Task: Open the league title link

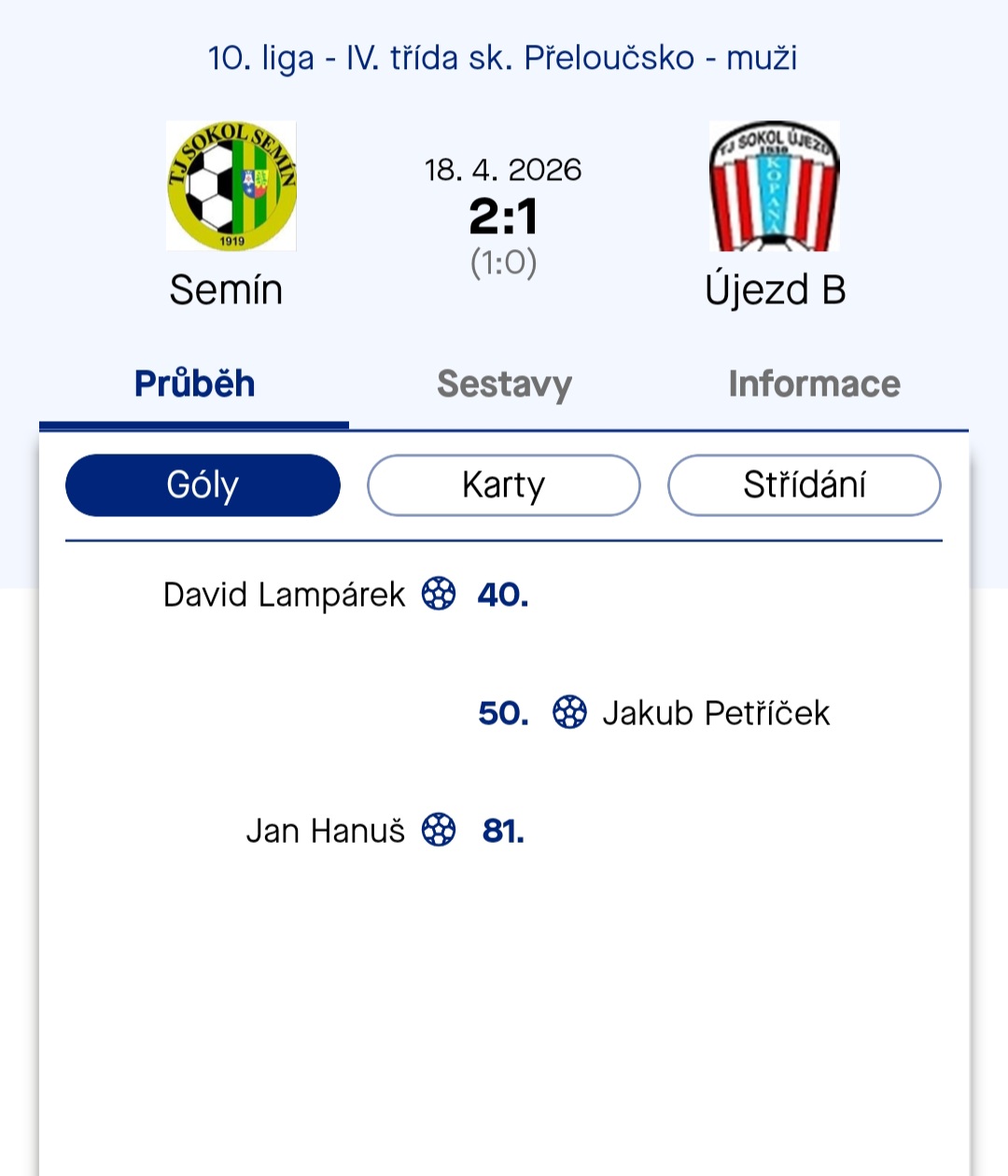Action: coord(503,58)
